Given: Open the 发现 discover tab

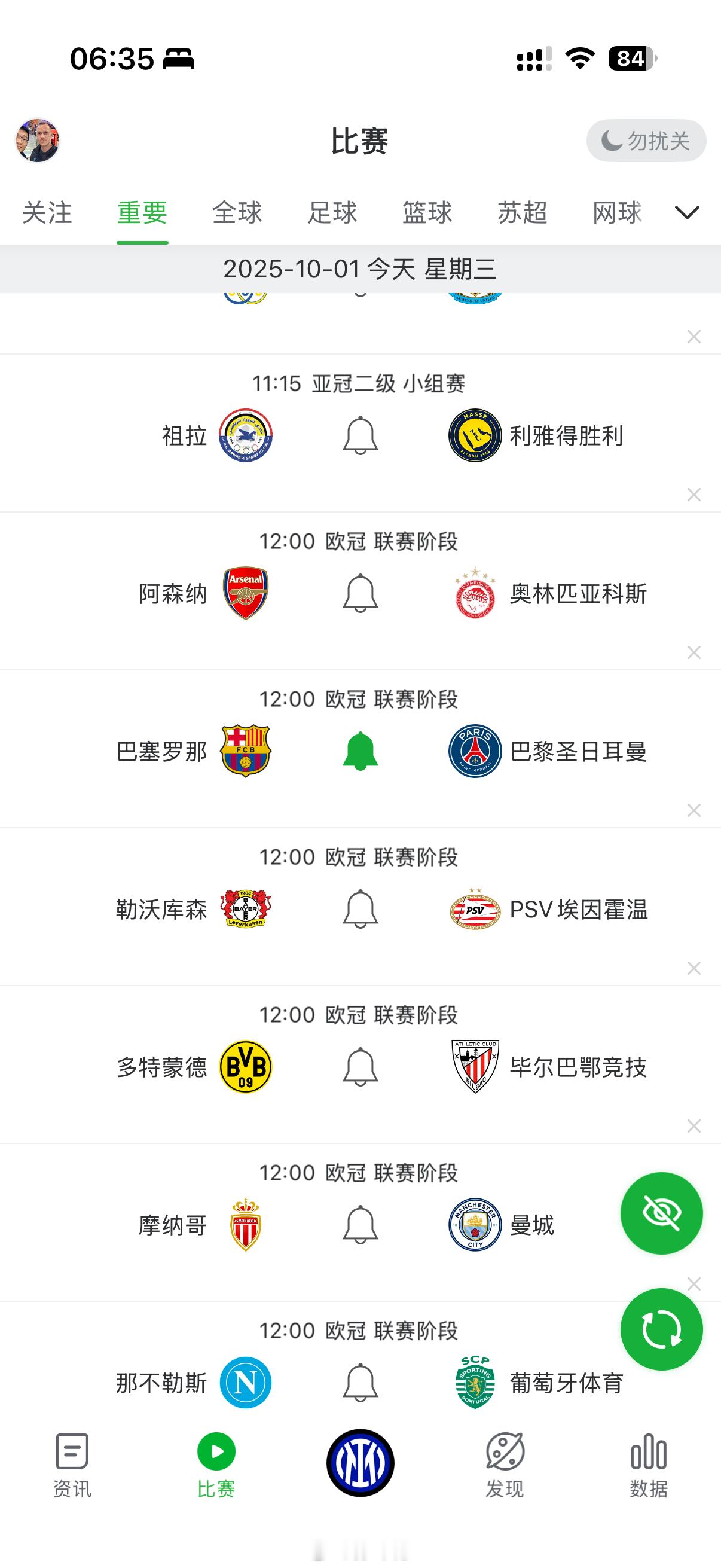Looking at the screenshot, I should pyautogui.click(x=505, y=1465).
